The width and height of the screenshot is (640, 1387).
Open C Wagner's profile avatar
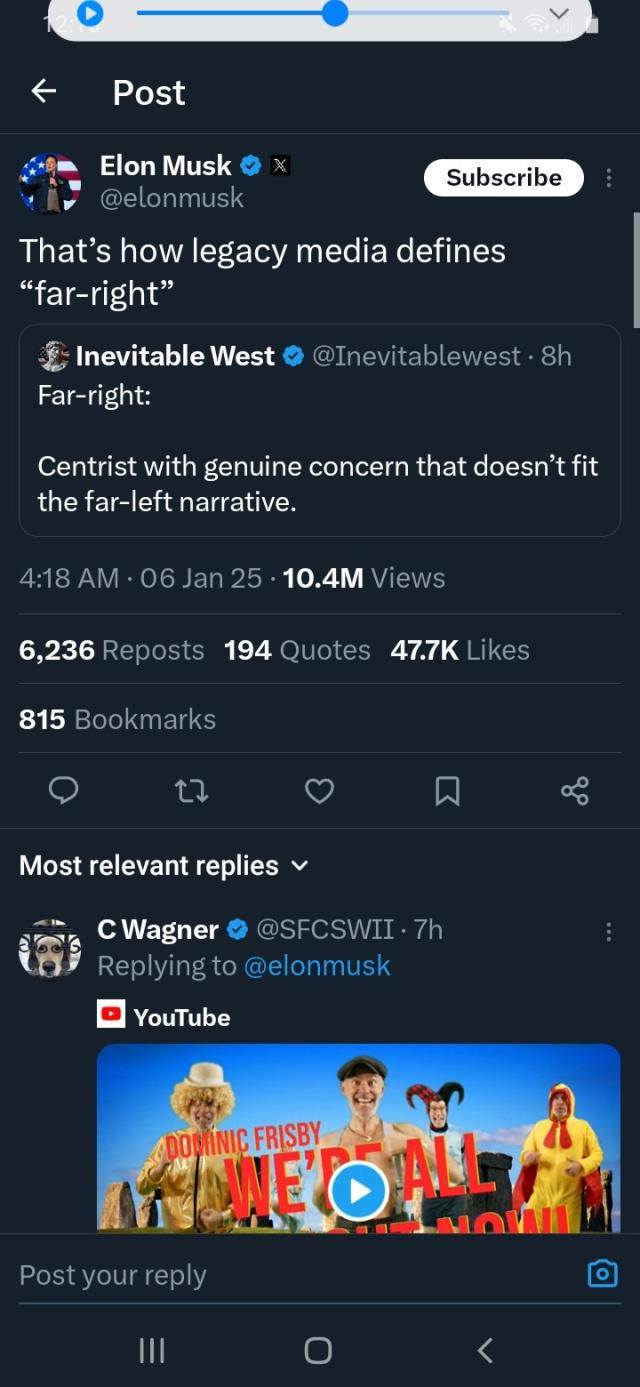click(50, 949)
